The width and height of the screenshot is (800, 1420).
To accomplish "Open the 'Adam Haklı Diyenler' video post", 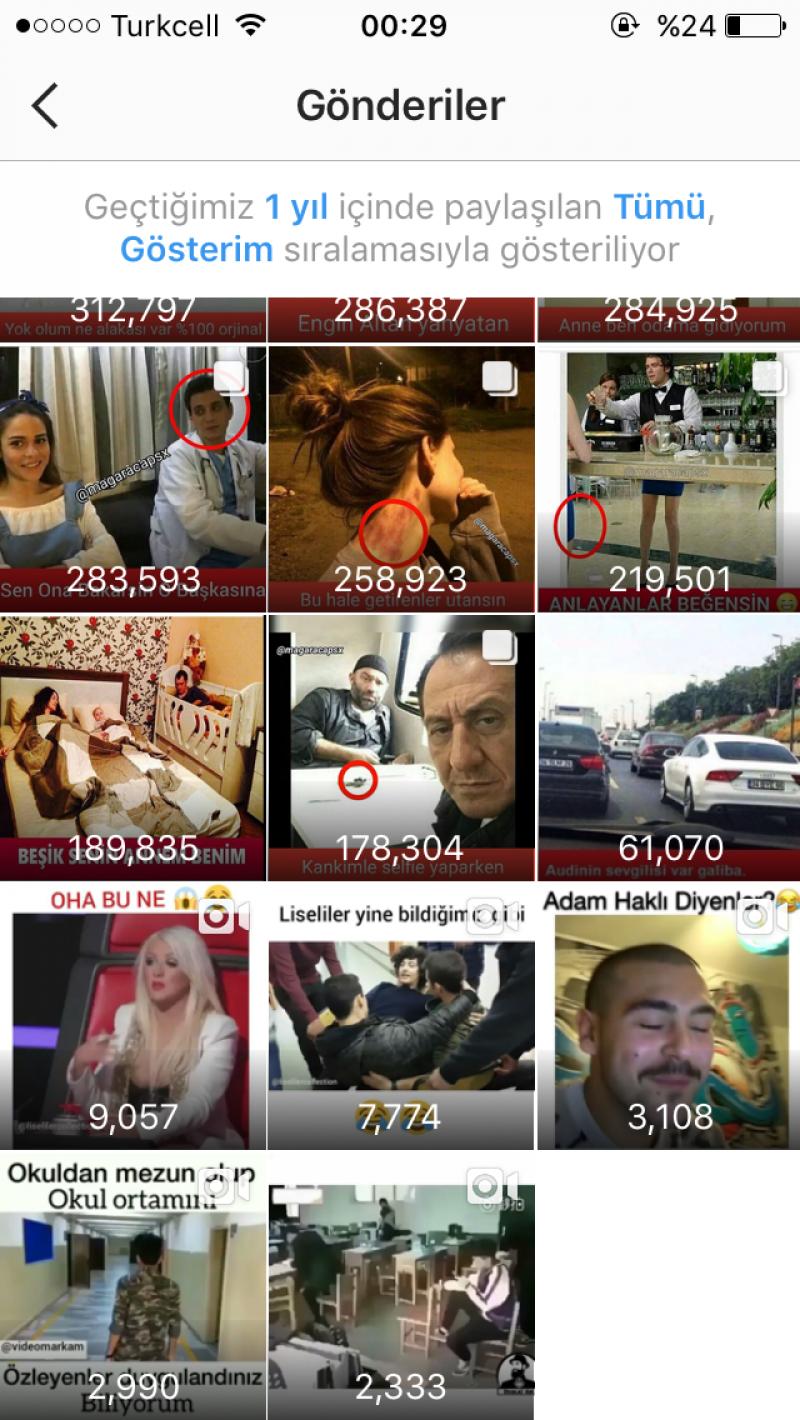I will point(669,1017).
